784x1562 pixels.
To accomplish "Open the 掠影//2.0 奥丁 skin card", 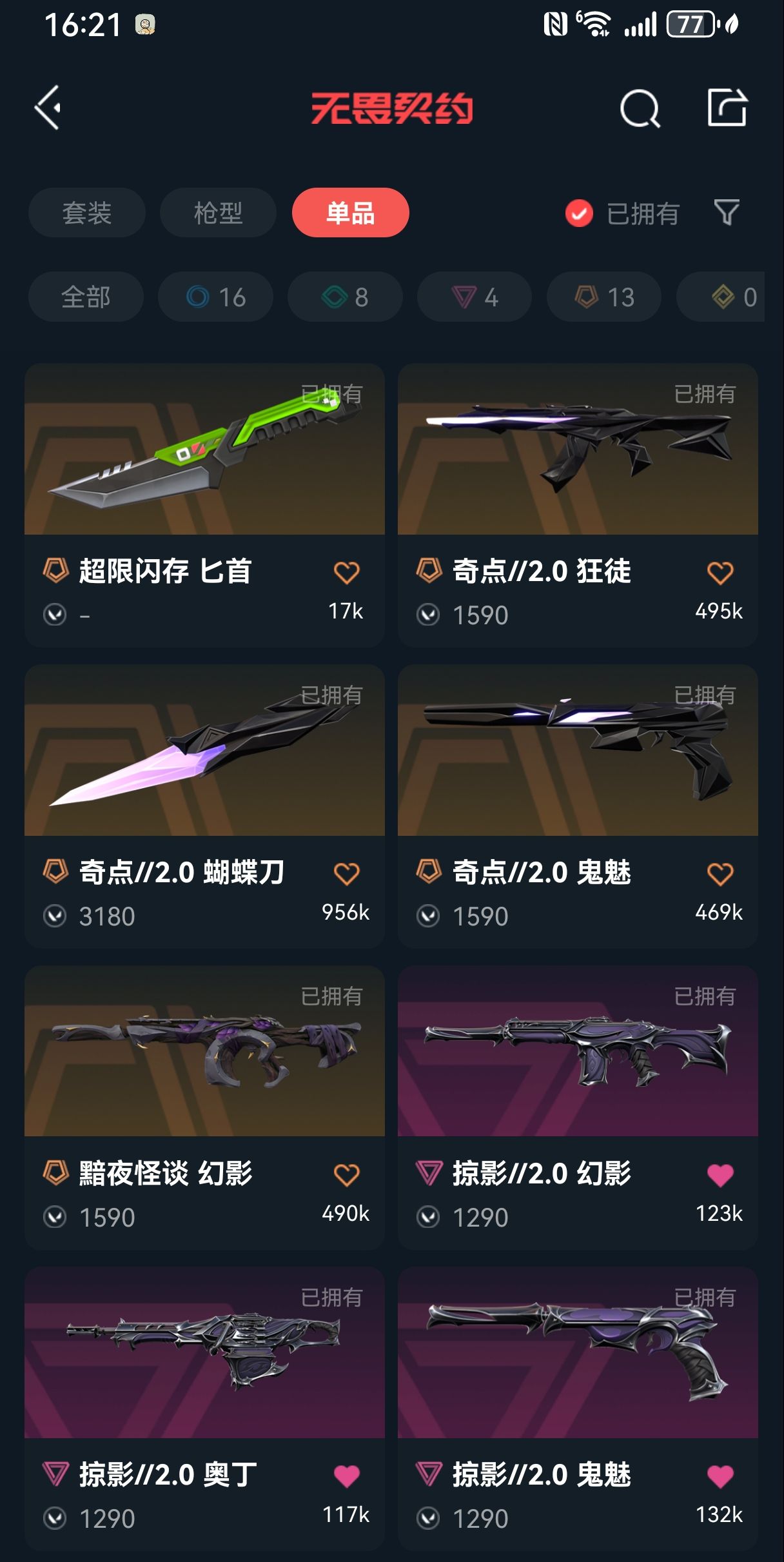I will [x=204, y=1353].
